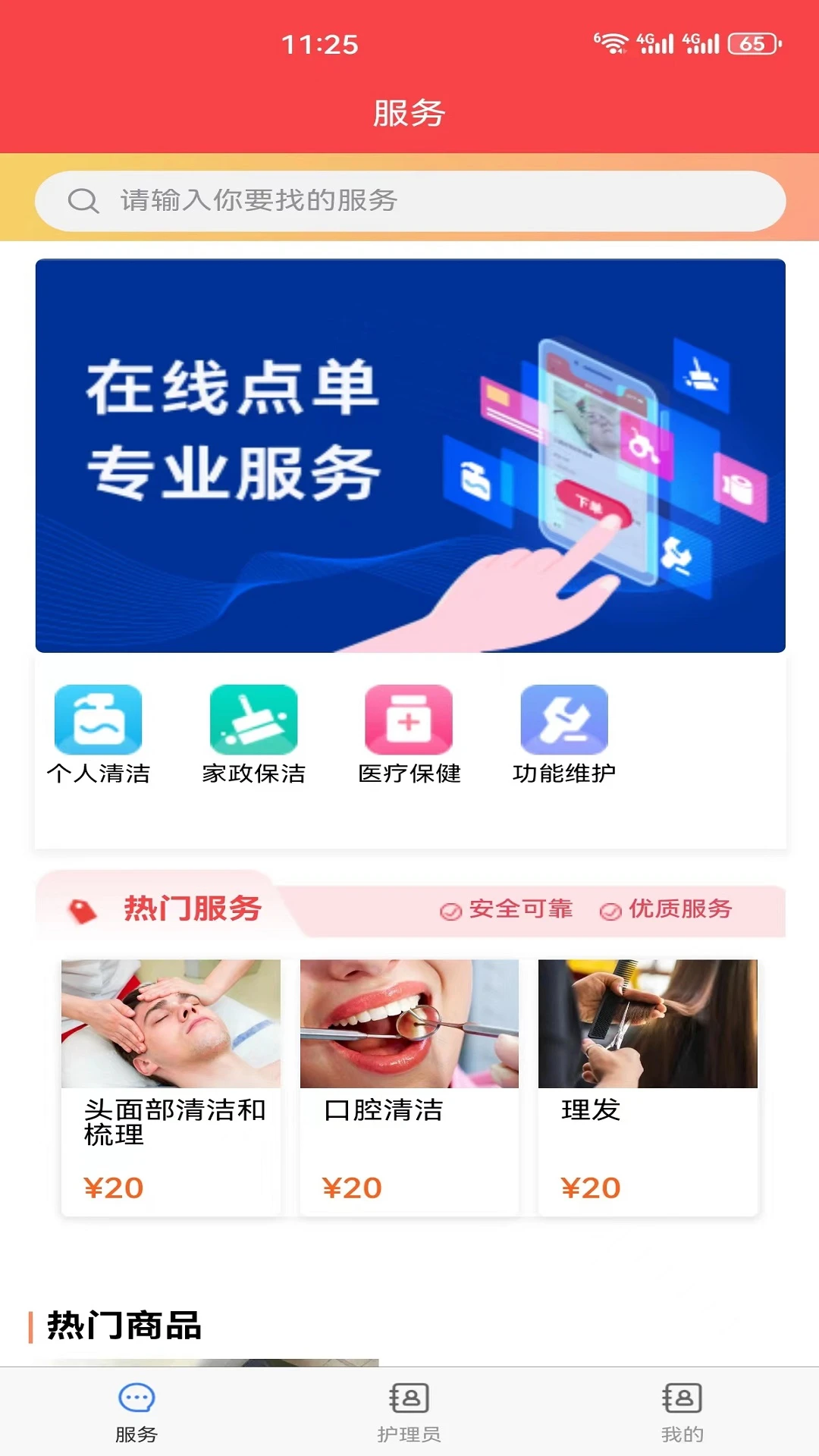Tap the red price tag icon
Screen dimensions: 819x1456
pyautogui.click(x=86, y=909)
